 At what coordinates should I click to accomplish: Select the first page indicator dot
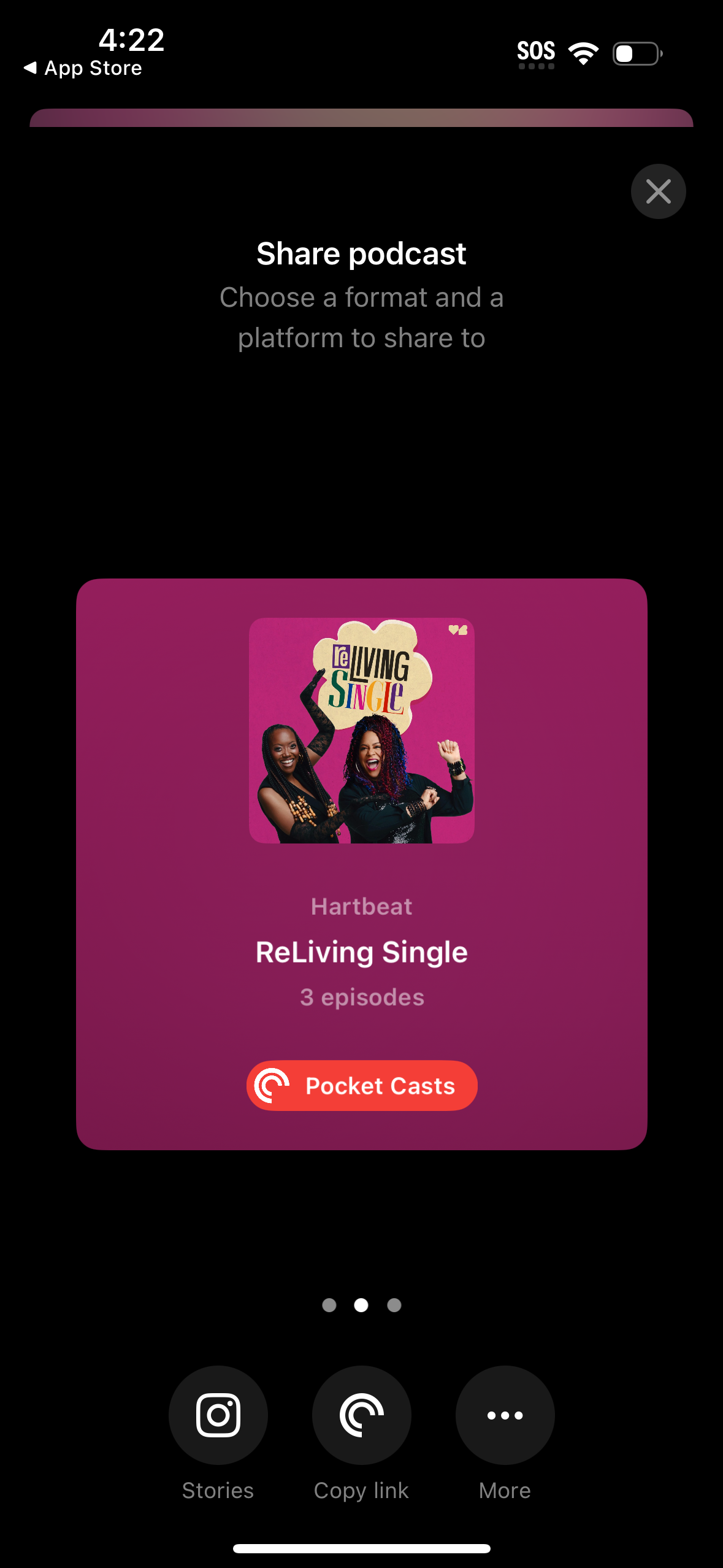(x=330, y=1305)
